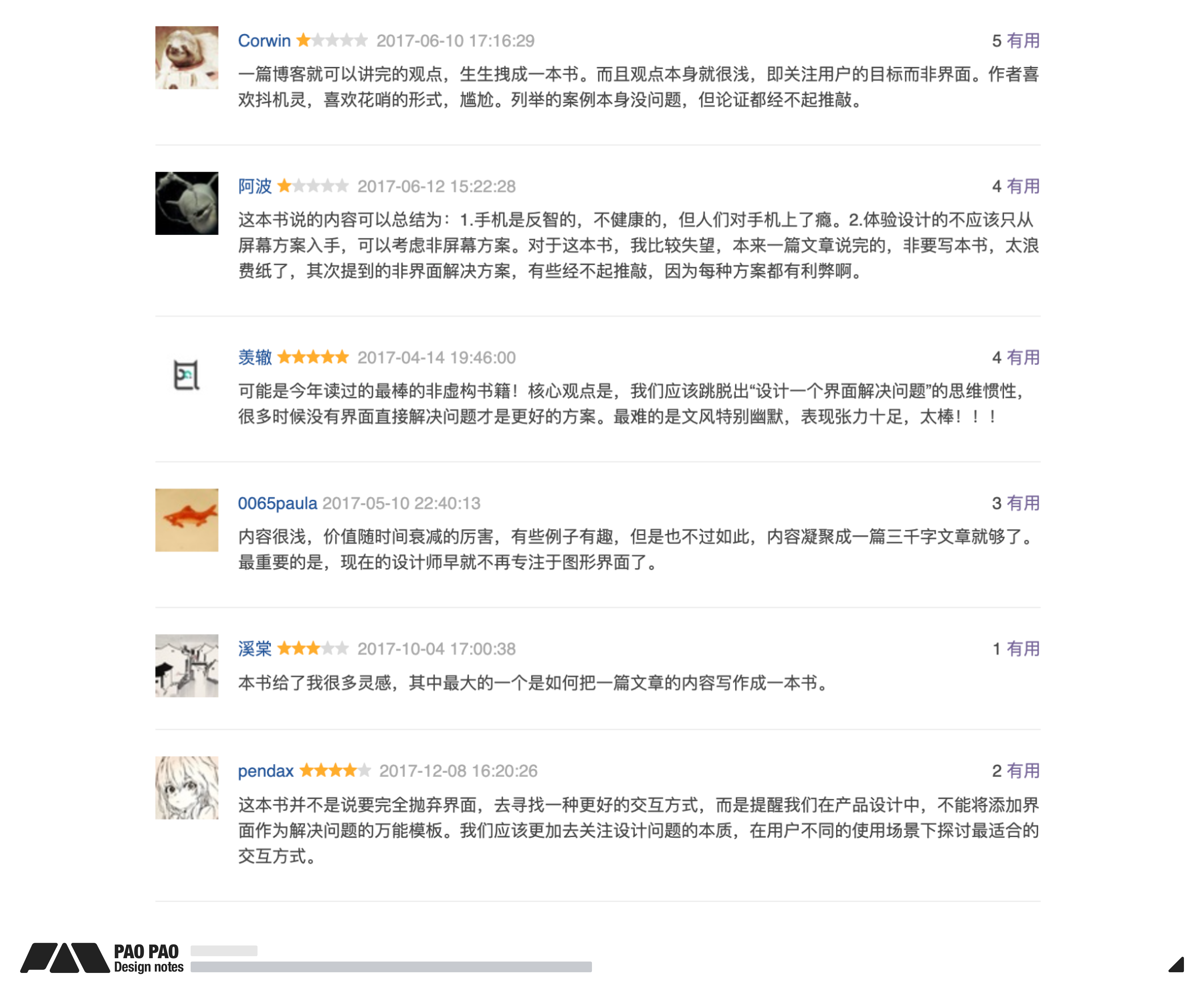The image size is (1204, 993).
Task: Vote 有用 on pendax's review
Action: 1022,771
